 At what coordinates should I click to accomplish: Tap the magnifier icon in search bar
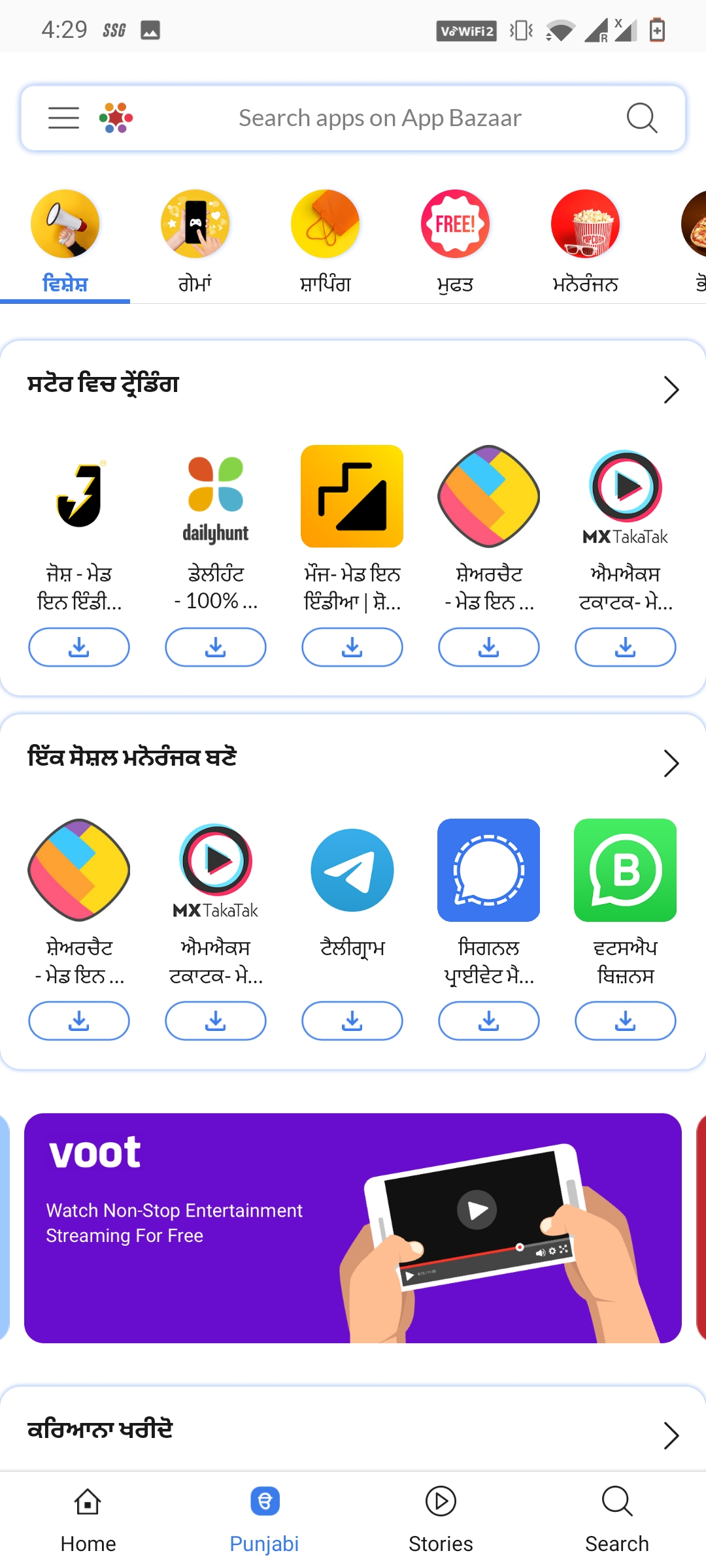641,118
